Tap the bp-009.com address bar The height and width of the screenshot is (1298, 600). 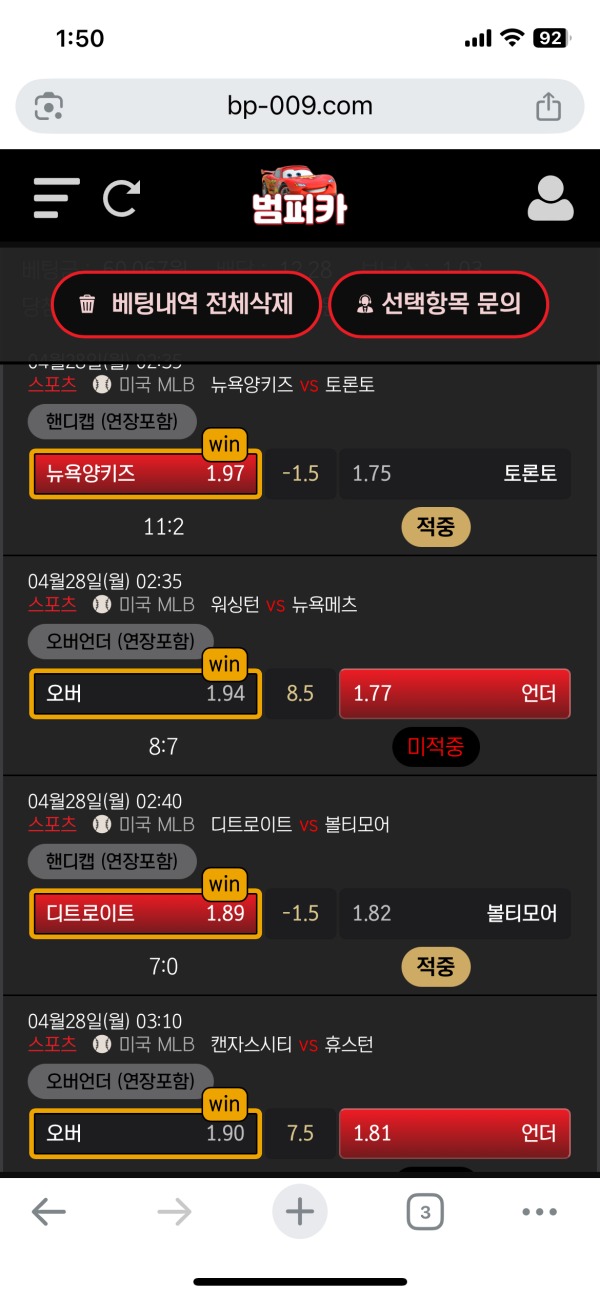[300, 106]
